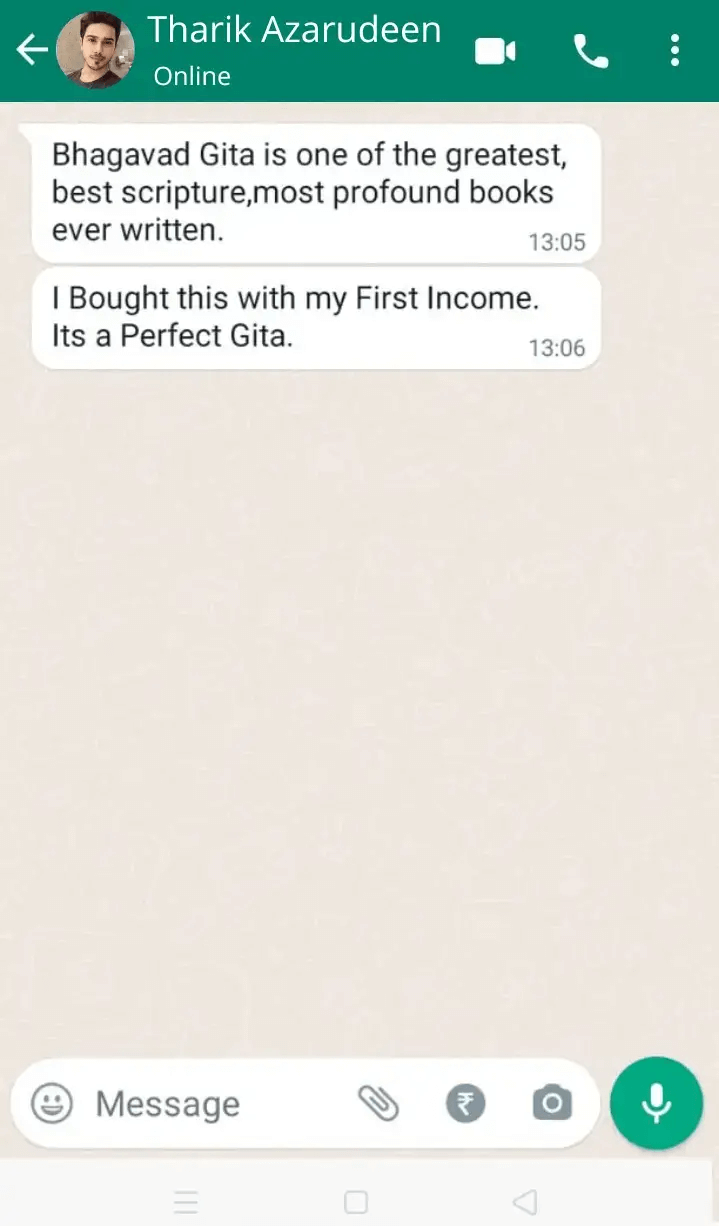Open the camera from the message bar
719x1226 pixels.
click(552, 1104)
